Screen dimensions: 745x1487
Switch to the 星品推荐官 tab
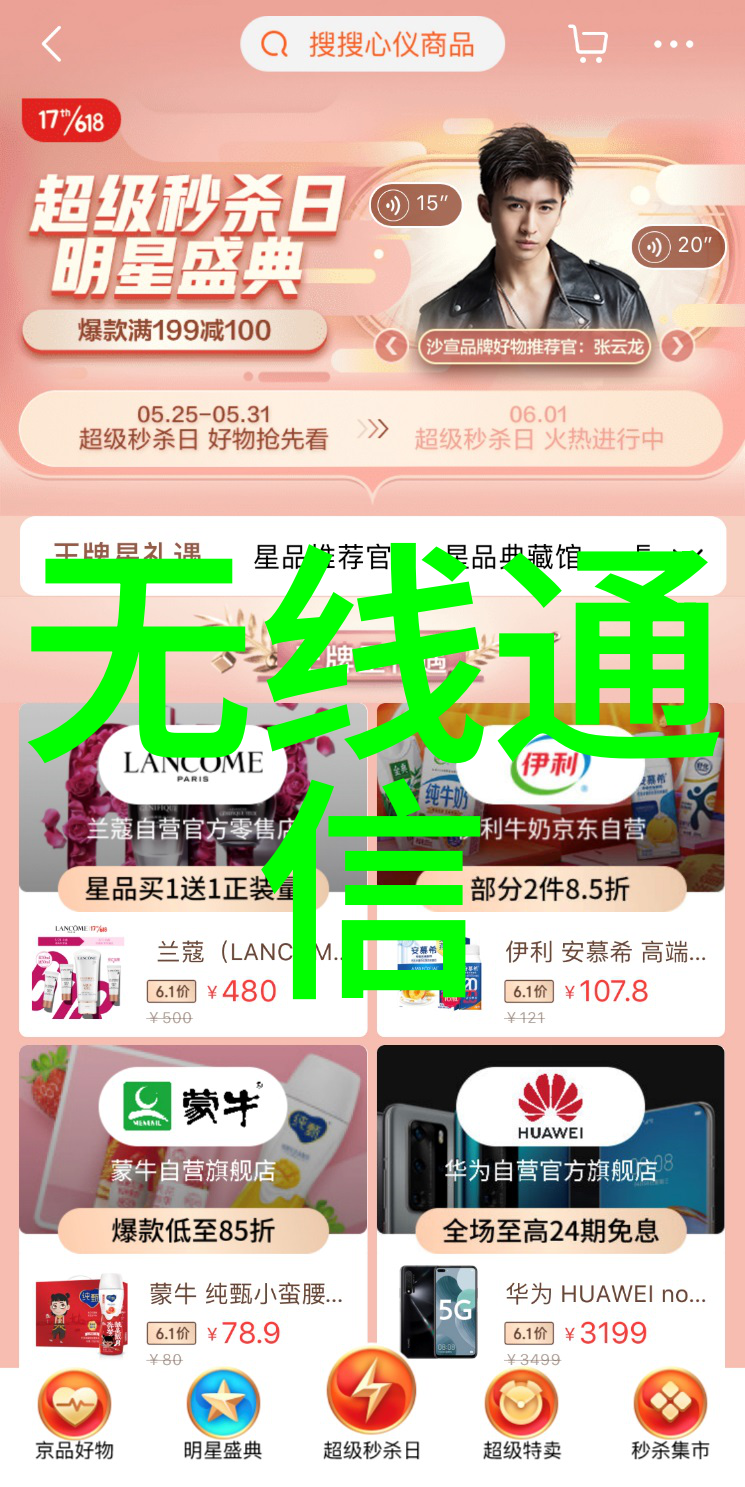click(322, 557)
